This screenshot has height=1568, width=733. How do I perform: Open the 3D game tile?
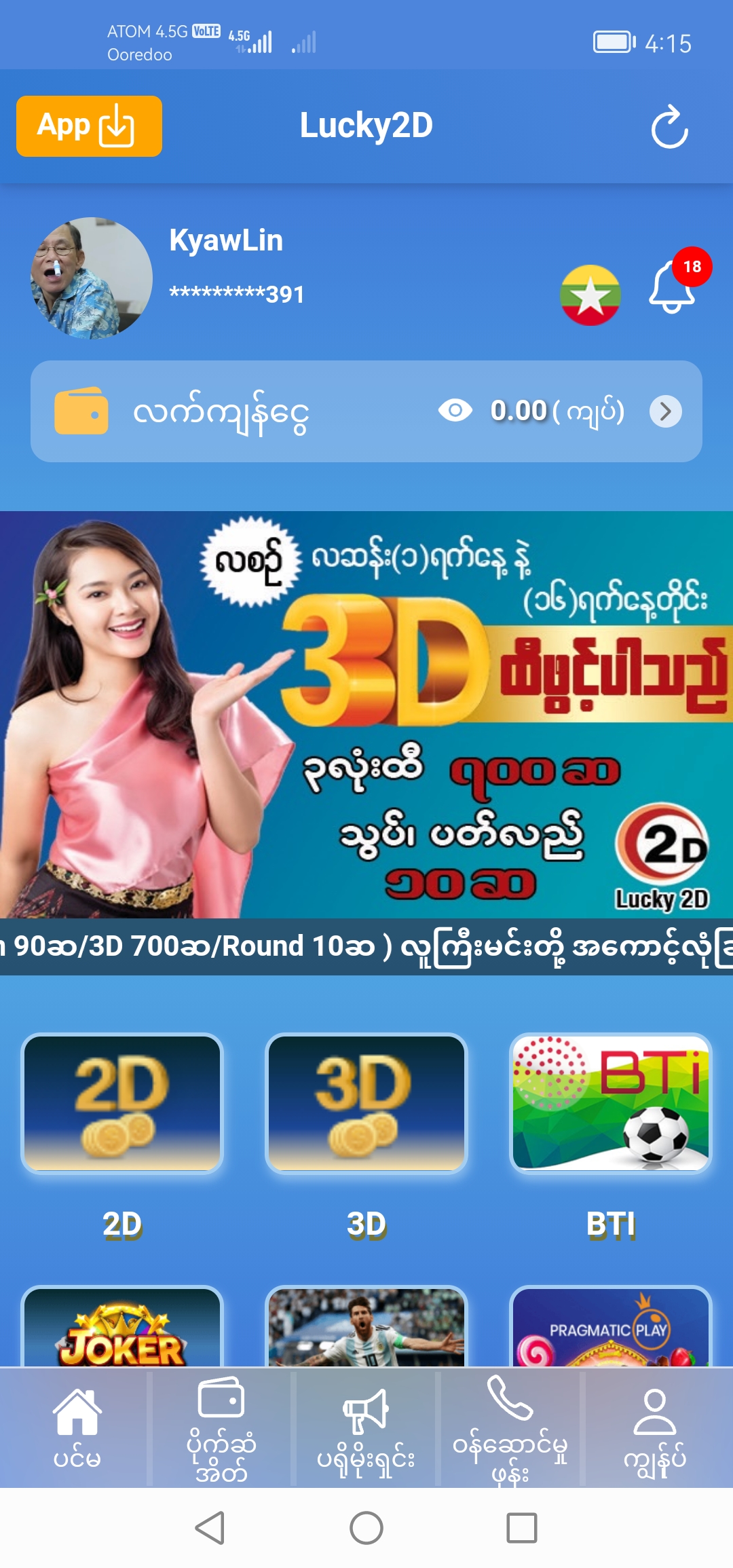tap(366, 1103)
